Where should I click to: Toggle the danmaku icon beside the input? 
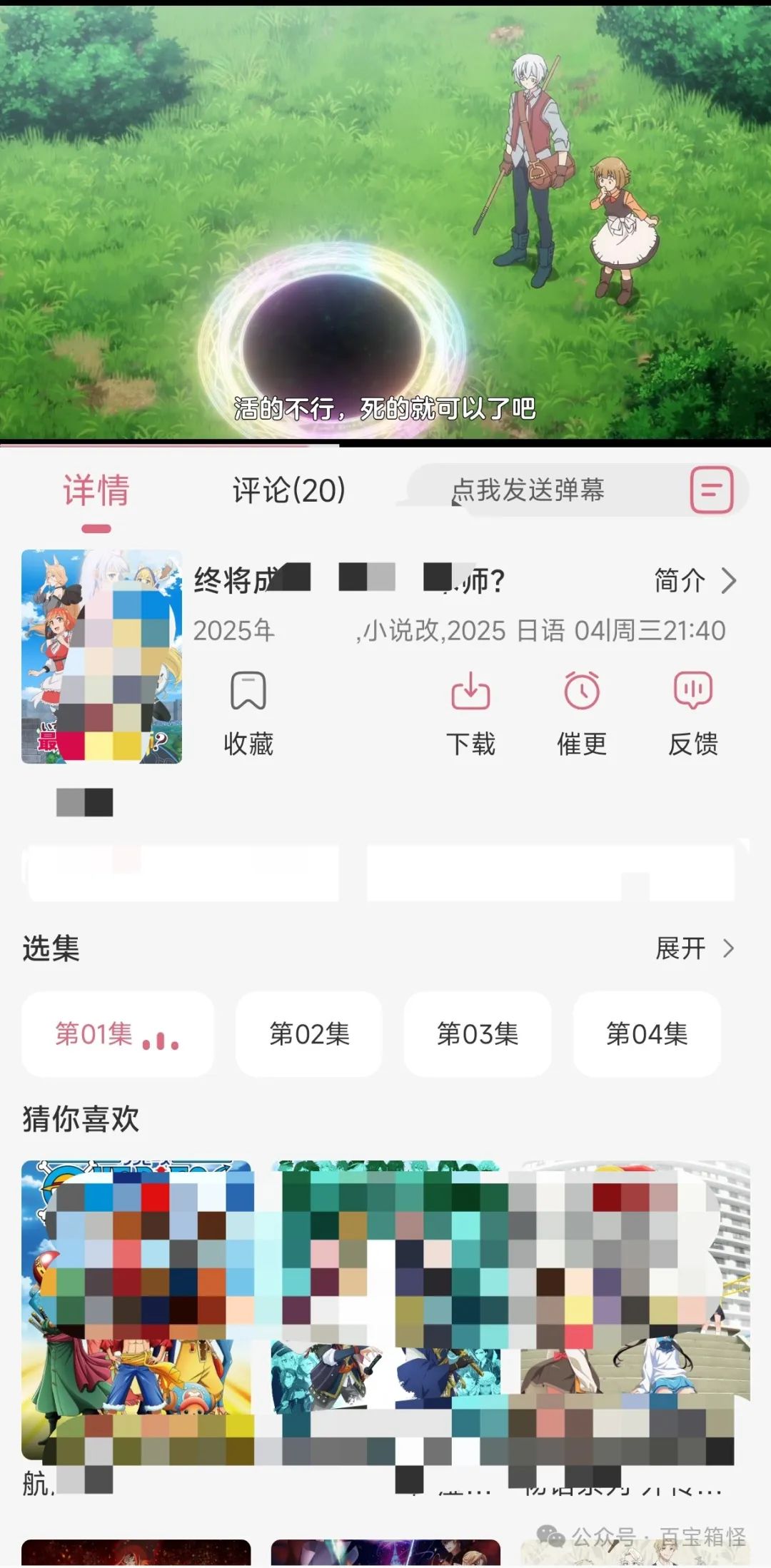(712, 490)
